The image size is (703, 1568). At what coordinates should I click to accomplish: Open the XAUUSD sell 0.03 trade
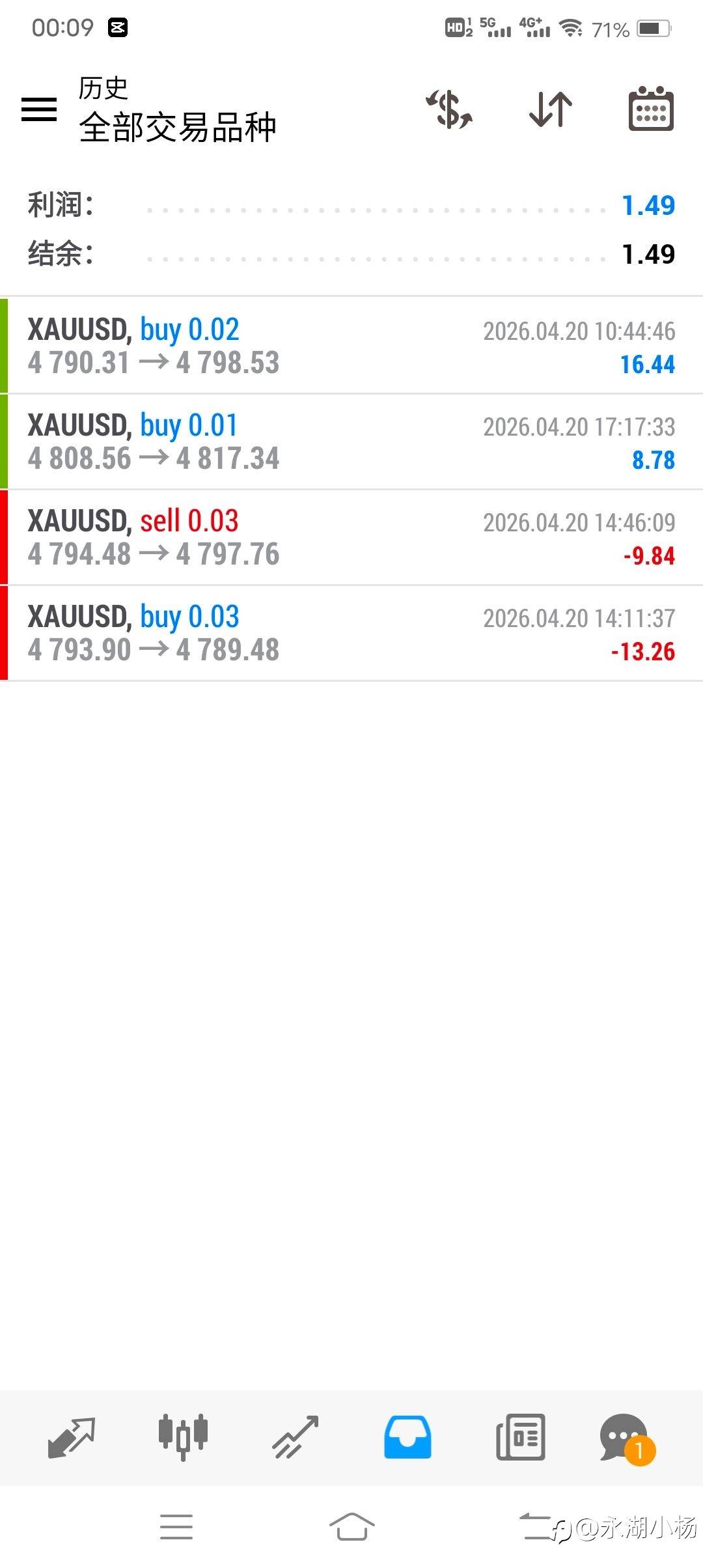(351, 537)
